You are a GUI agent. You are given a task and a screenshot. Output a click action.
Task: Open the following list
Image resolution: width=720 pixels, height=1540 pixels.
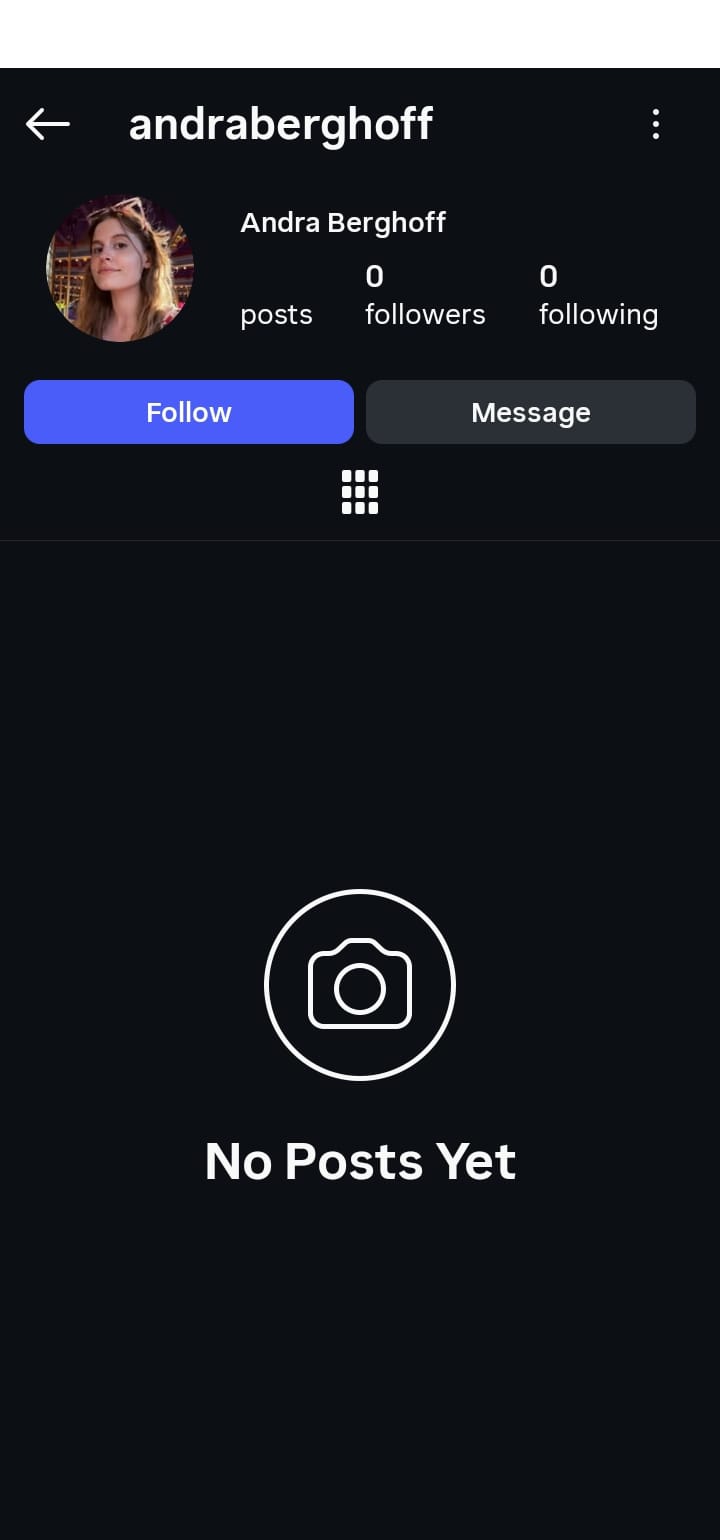click(x=598, y=295)
